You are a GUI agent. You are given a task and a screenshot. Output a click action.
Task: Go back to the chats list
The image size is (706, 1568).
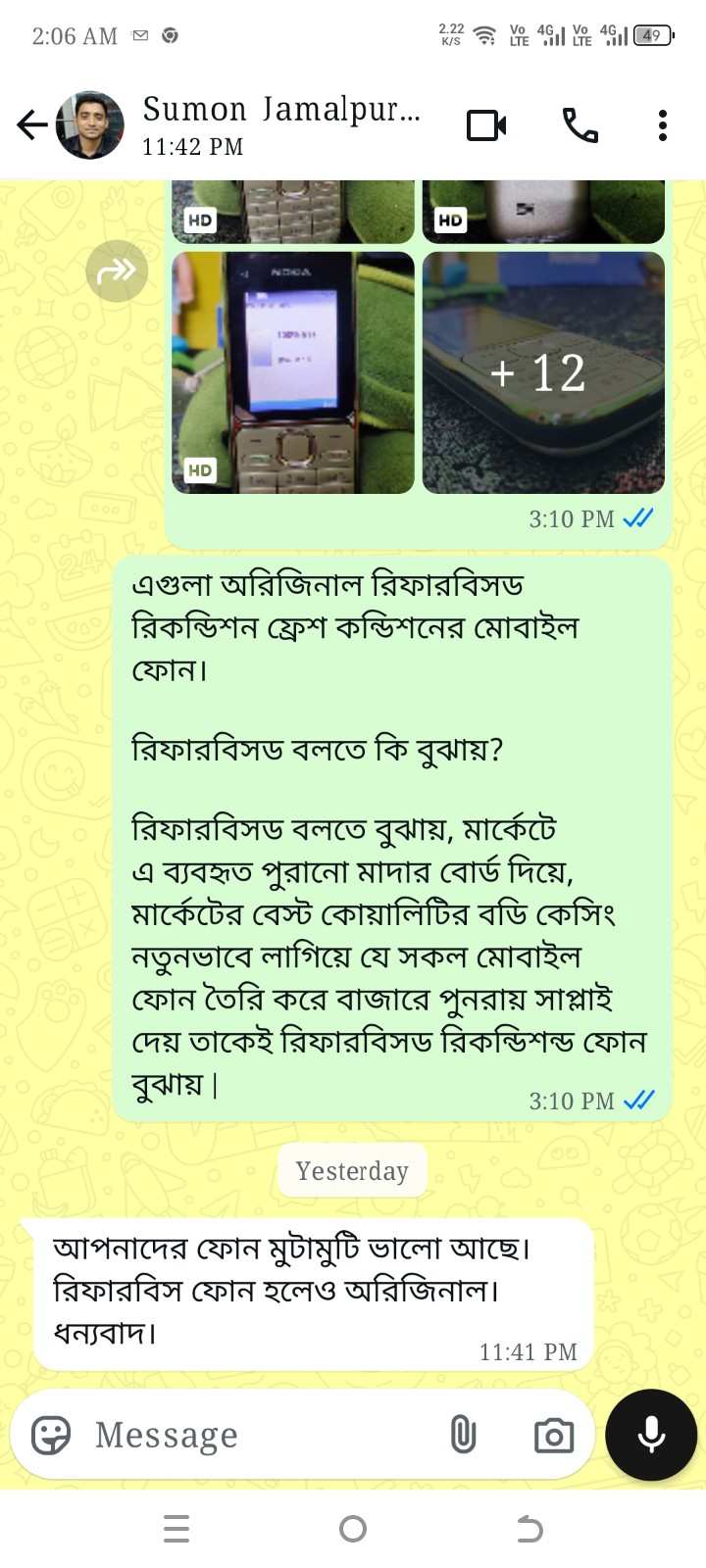pos(31,125)
